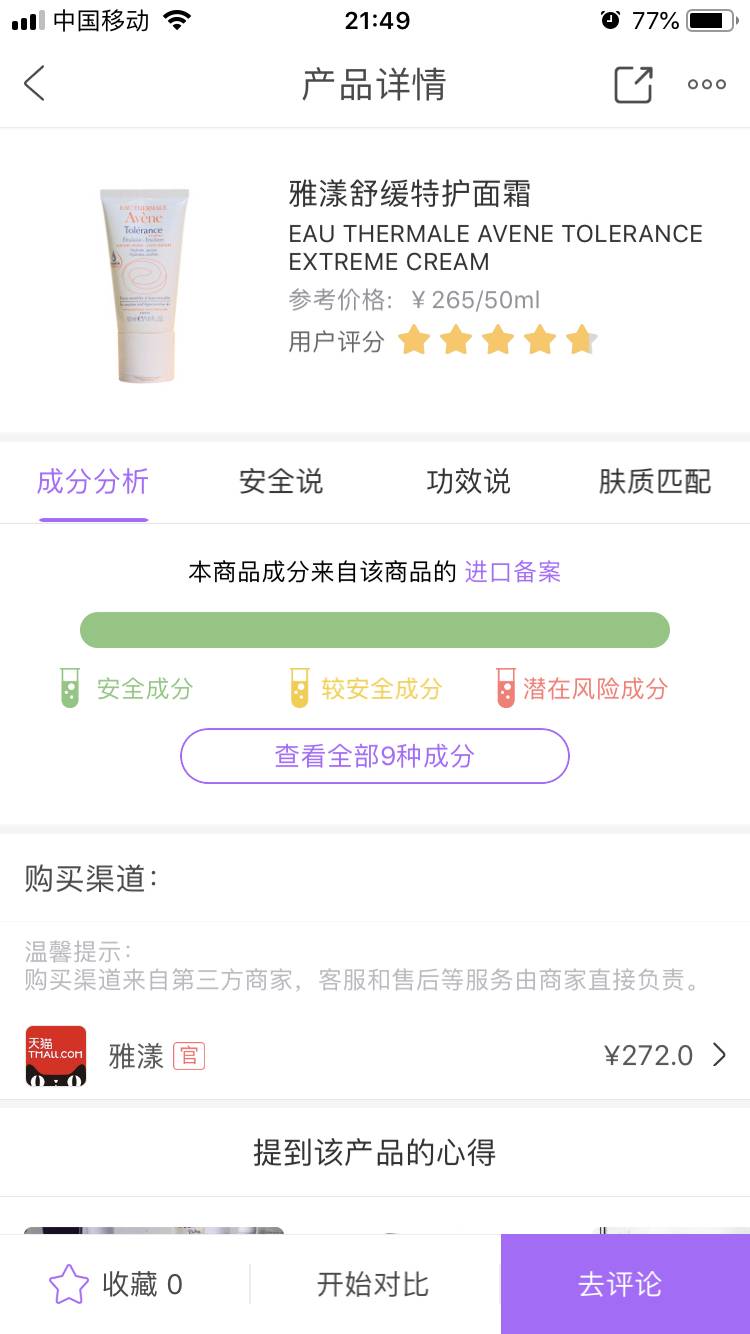
Task: Open the 进口备案 link
Action: click(512, 572)
